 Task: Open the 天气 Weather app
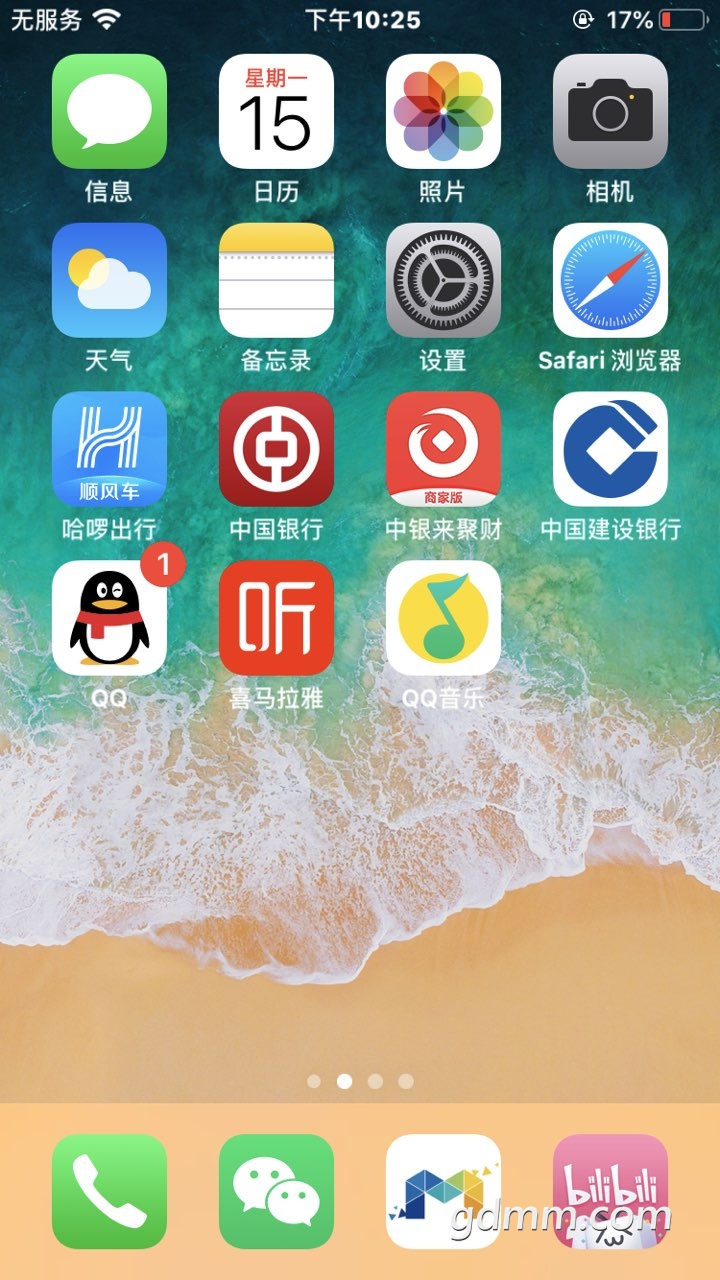tap(109, 280)
